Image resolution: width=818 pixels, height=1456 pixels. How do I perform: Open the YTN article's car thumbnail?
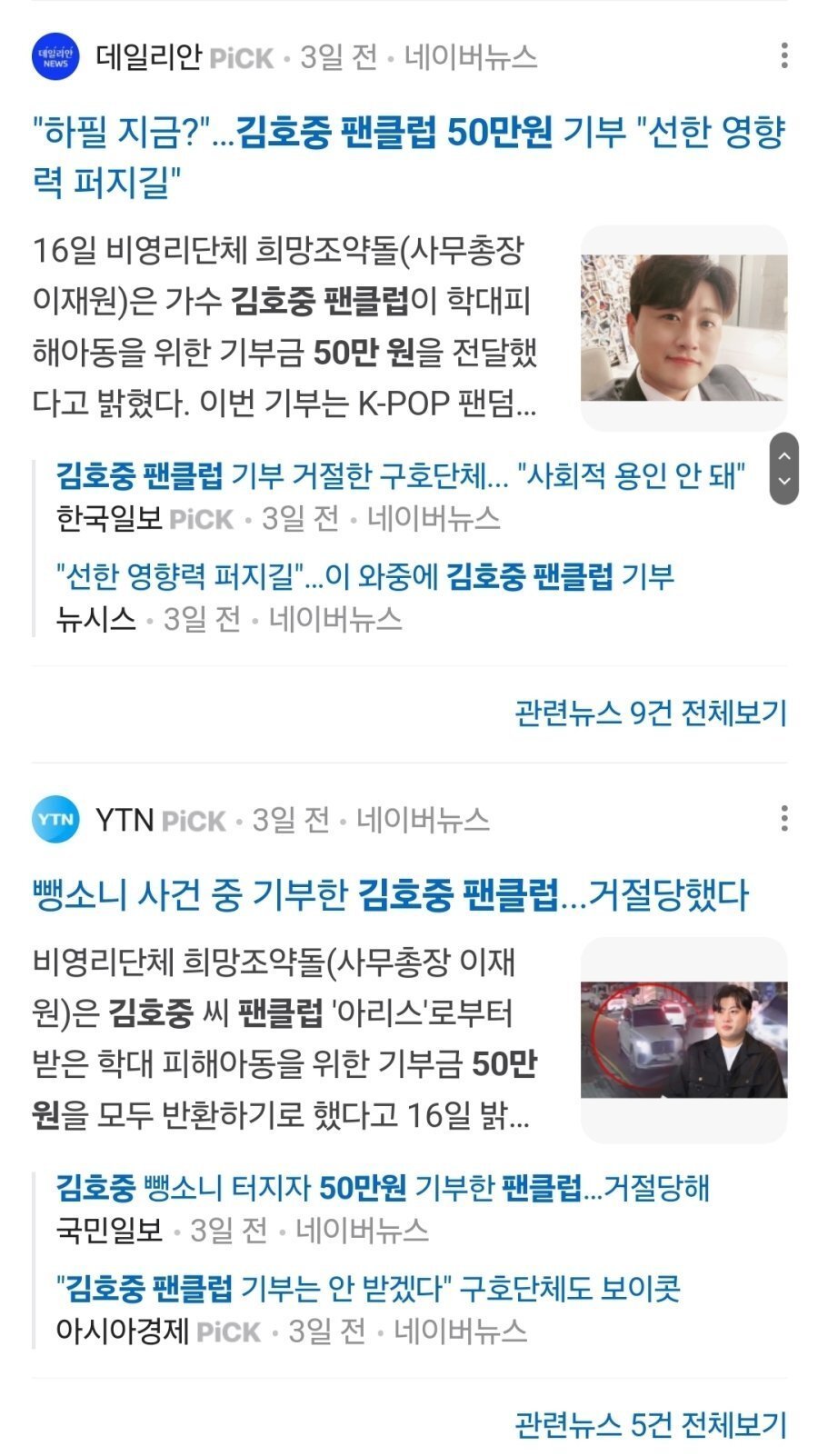683,1040
